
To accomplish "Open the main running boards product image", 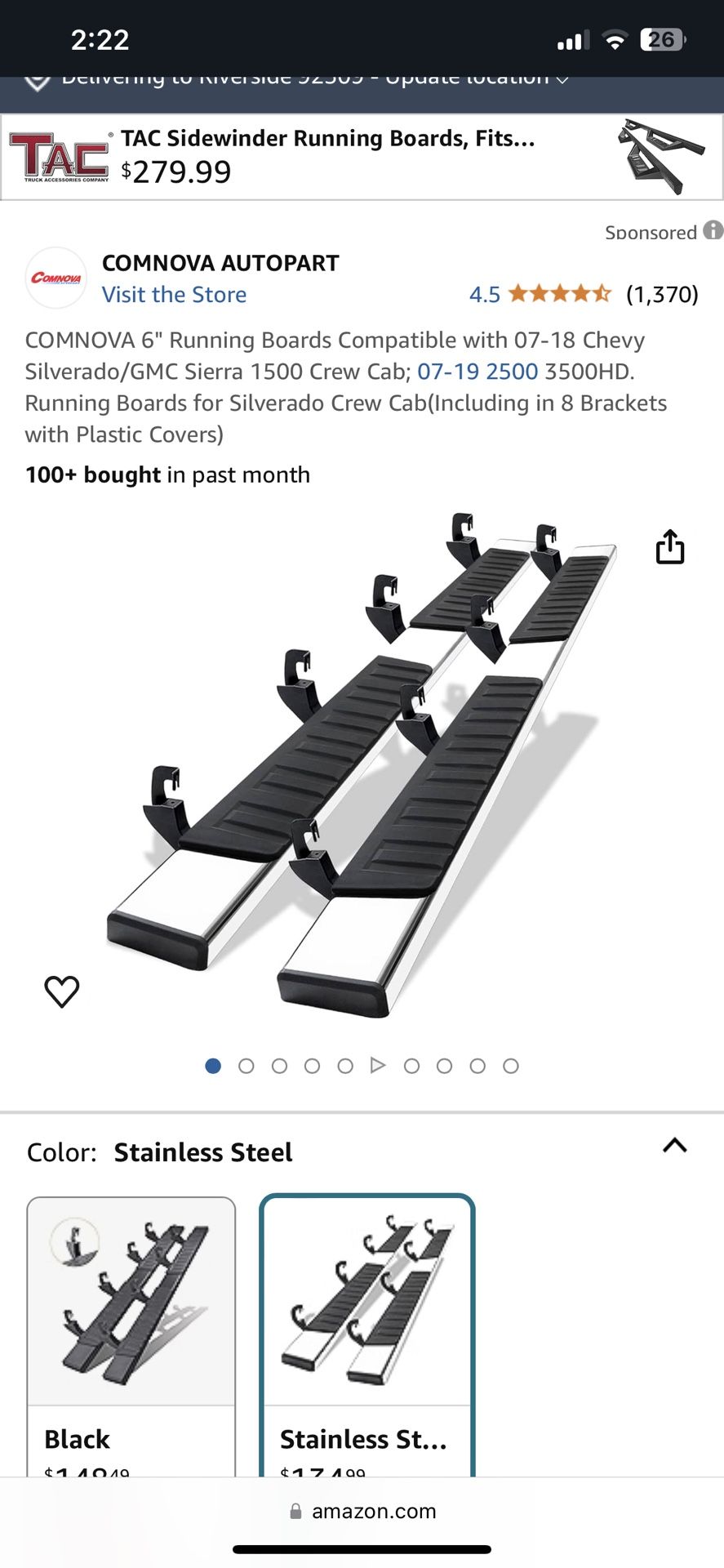I will [x=362, y=764].
